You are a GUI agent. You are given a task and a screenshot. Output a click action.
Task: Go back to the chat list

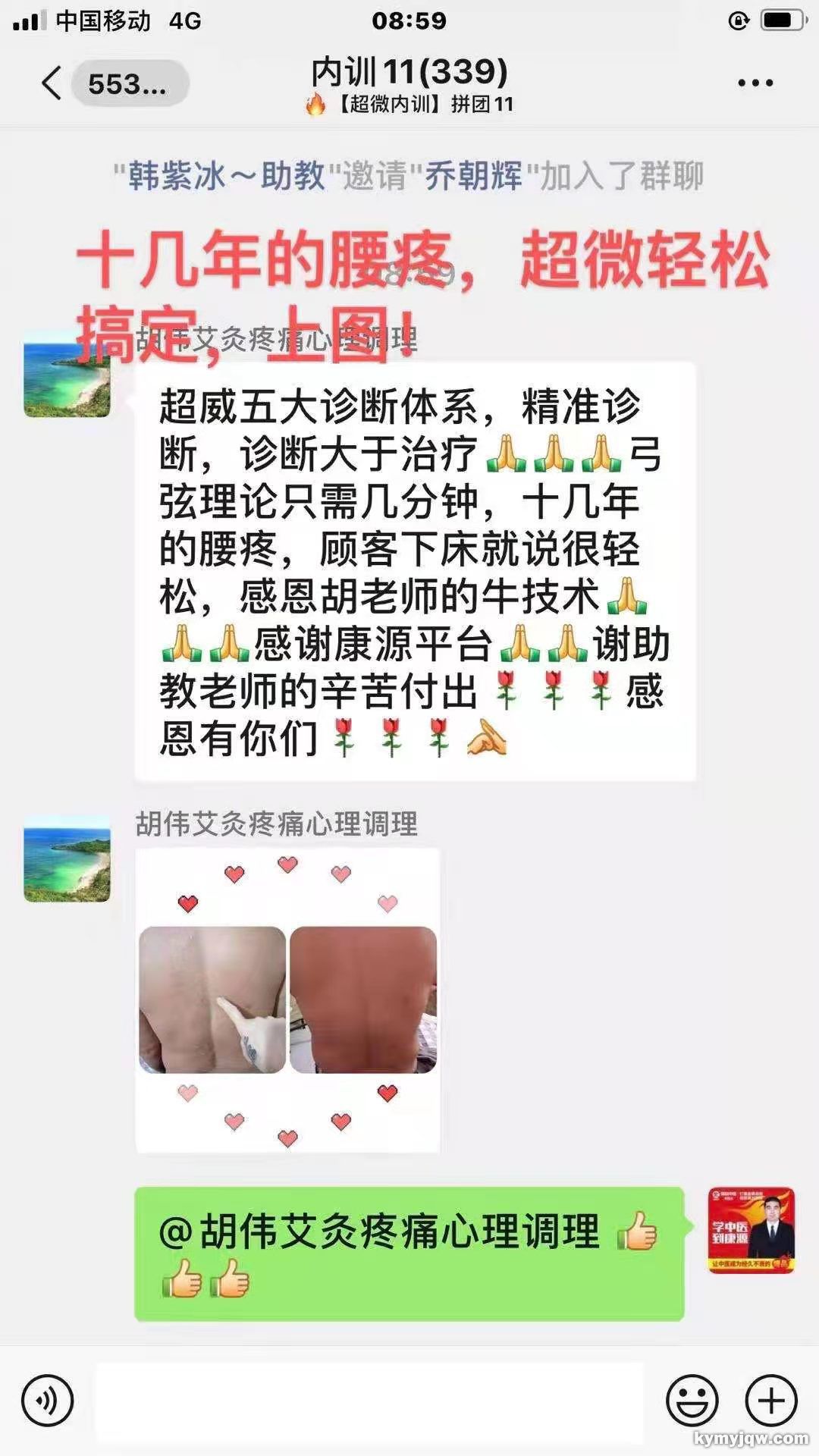(x=53, y=83)
